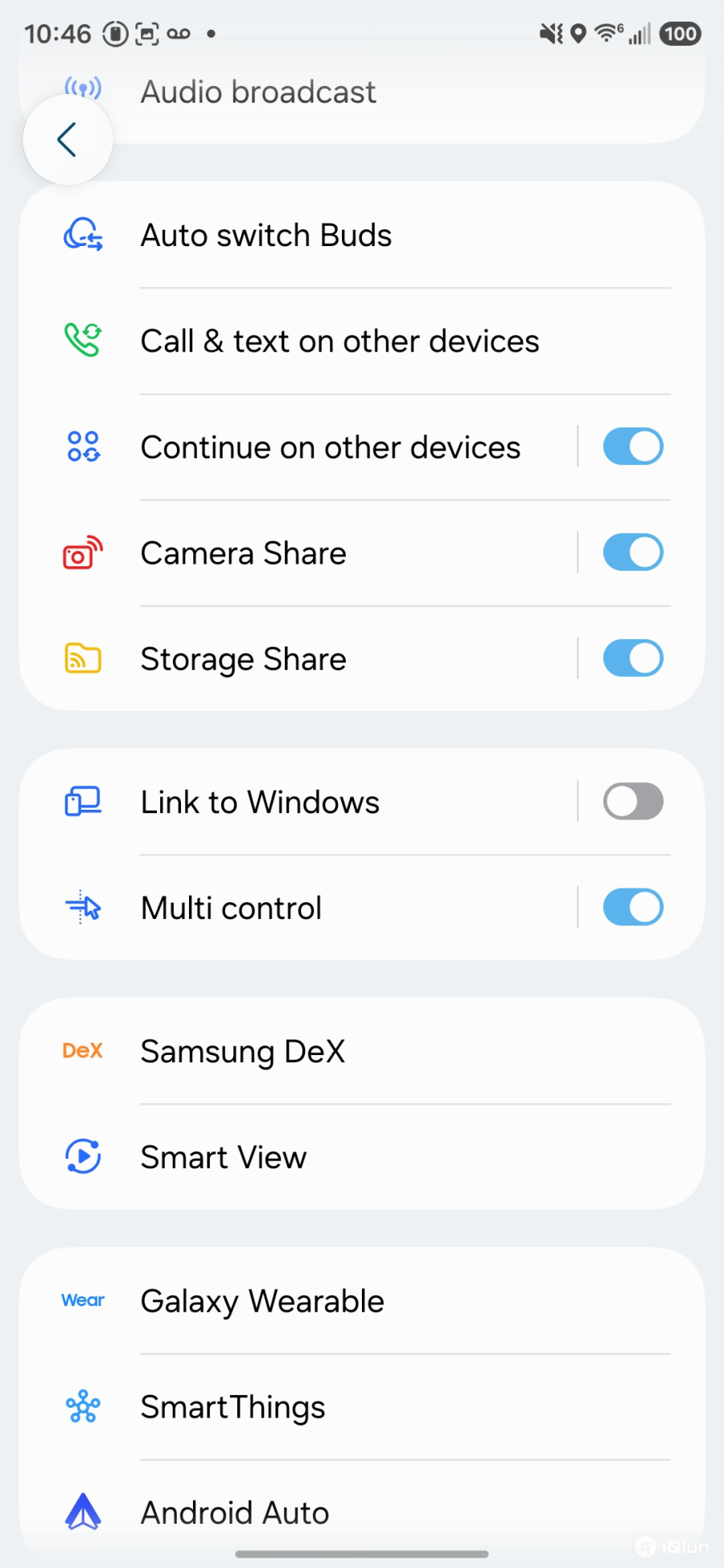724x1568 pixels.
Task: Open Camera Share settings row
Action: [x=322, y=554]
